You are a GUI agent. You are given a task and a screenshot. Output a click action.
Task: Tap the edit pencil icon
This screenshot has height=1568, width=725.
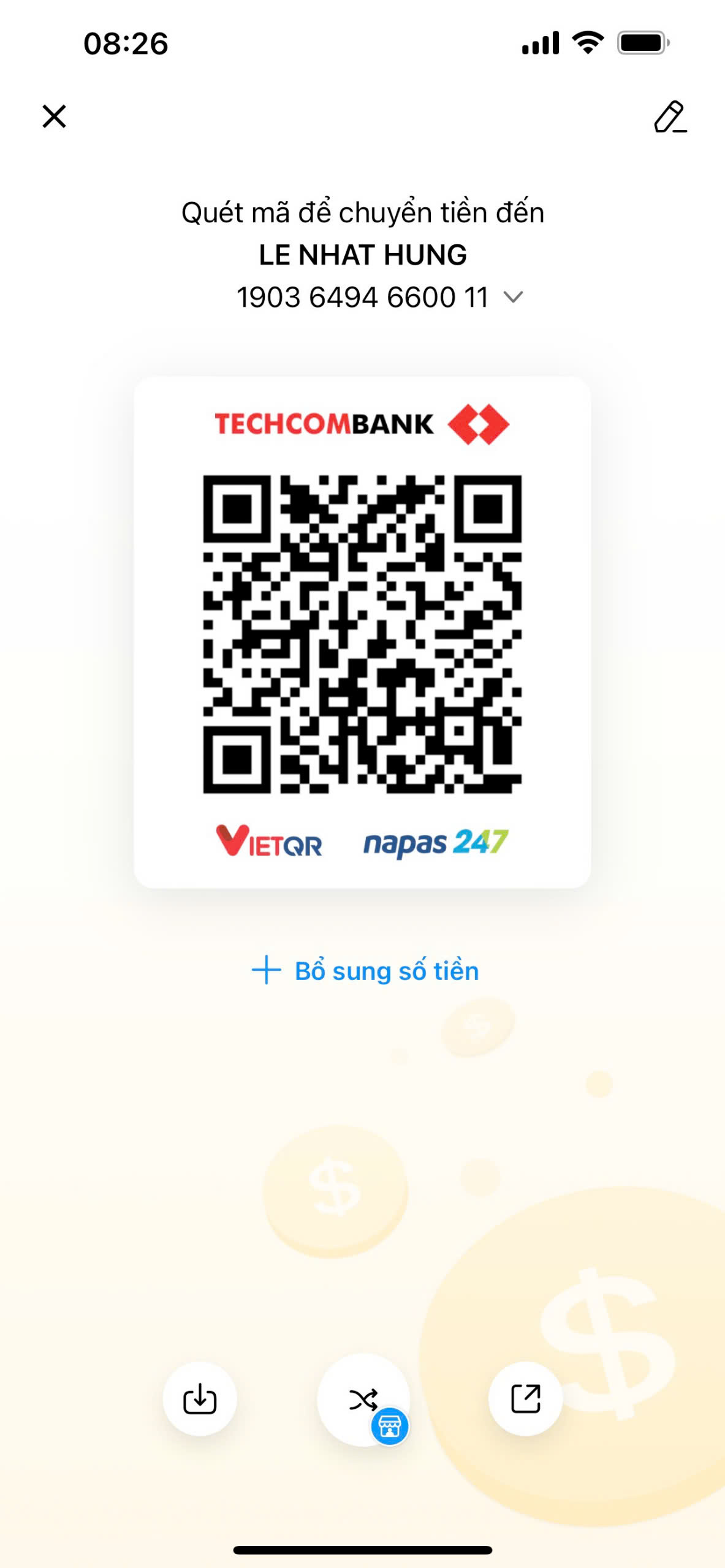(669, 116)
